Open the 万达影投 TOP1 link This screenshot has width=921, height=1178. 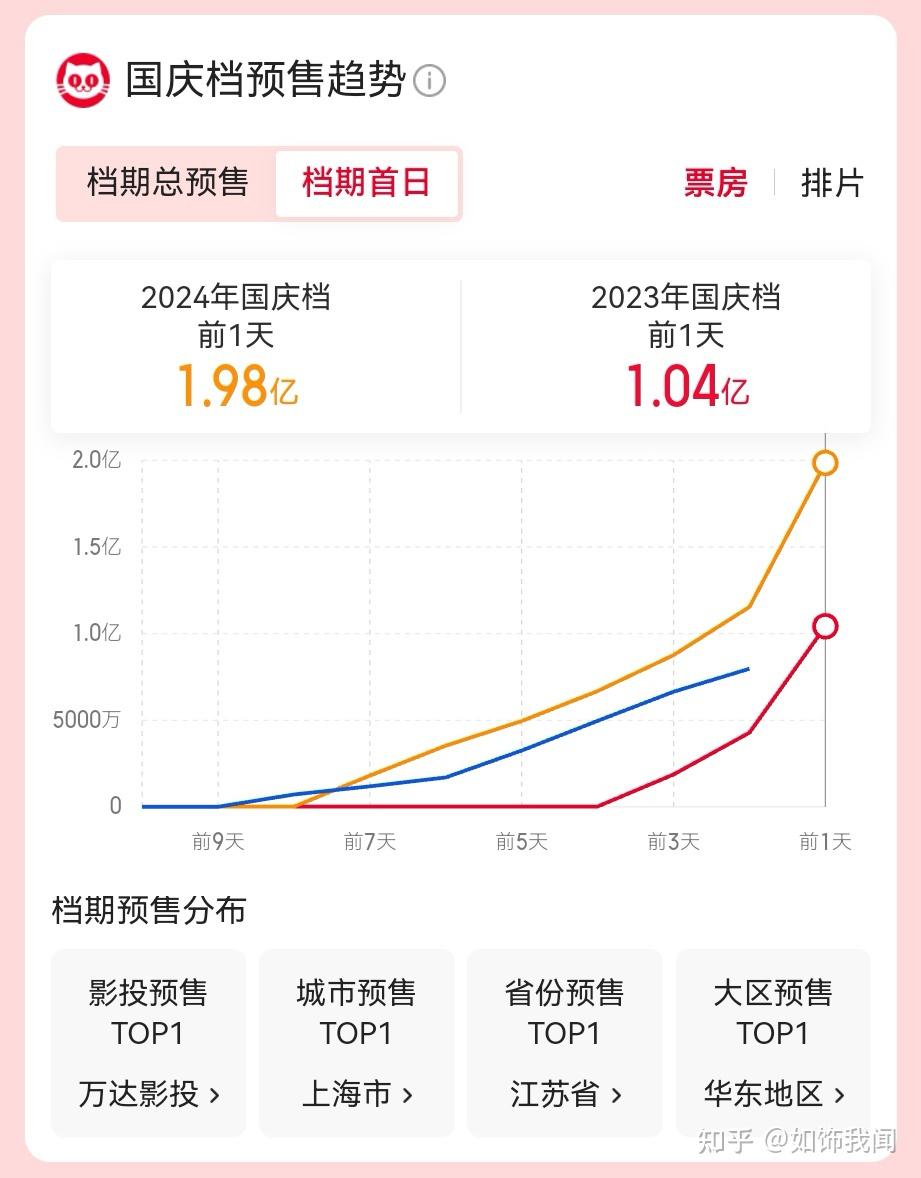135,1094
